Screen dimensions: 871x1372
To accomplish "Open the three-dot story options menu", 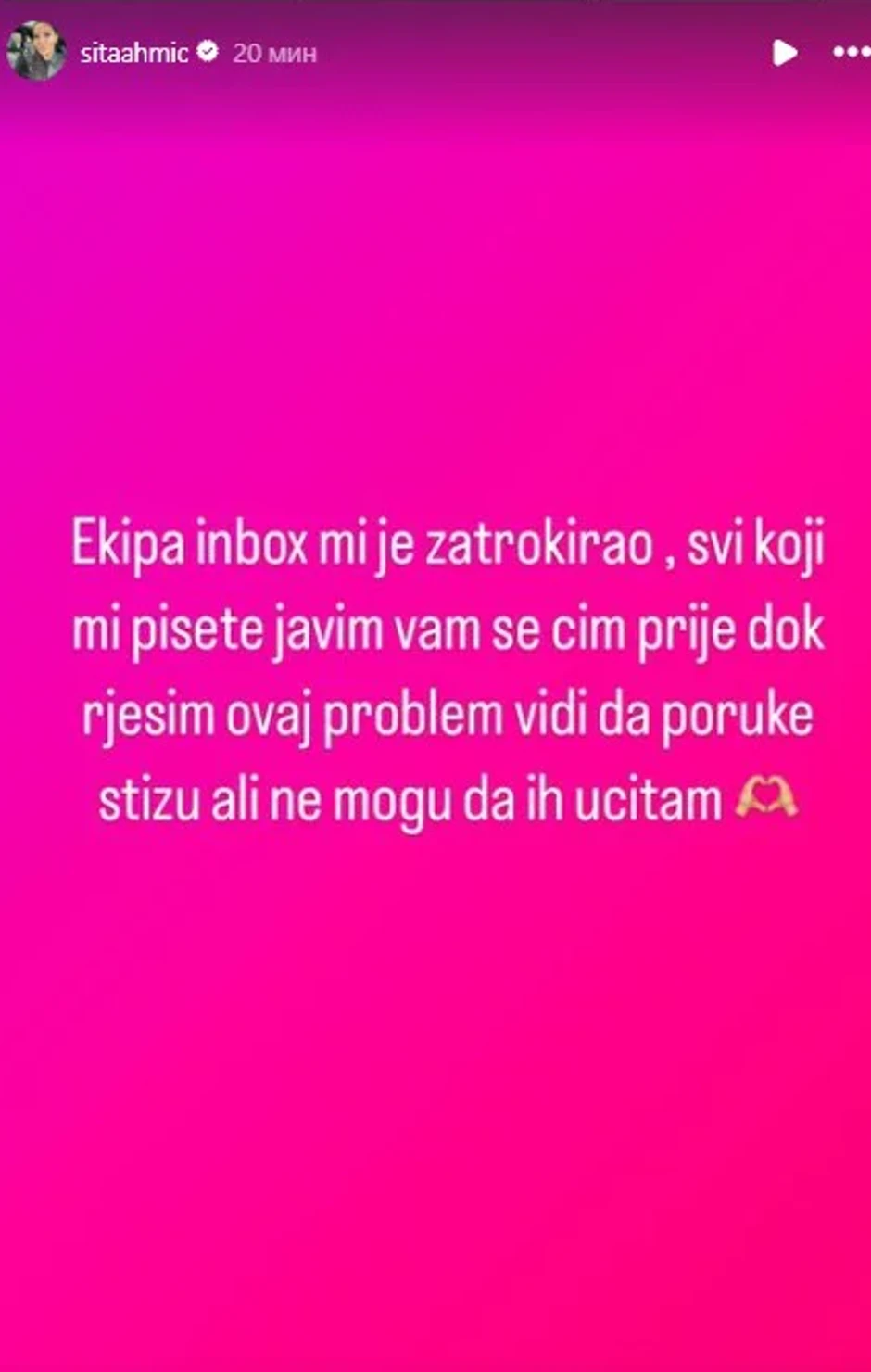I will tap(851, 53).
